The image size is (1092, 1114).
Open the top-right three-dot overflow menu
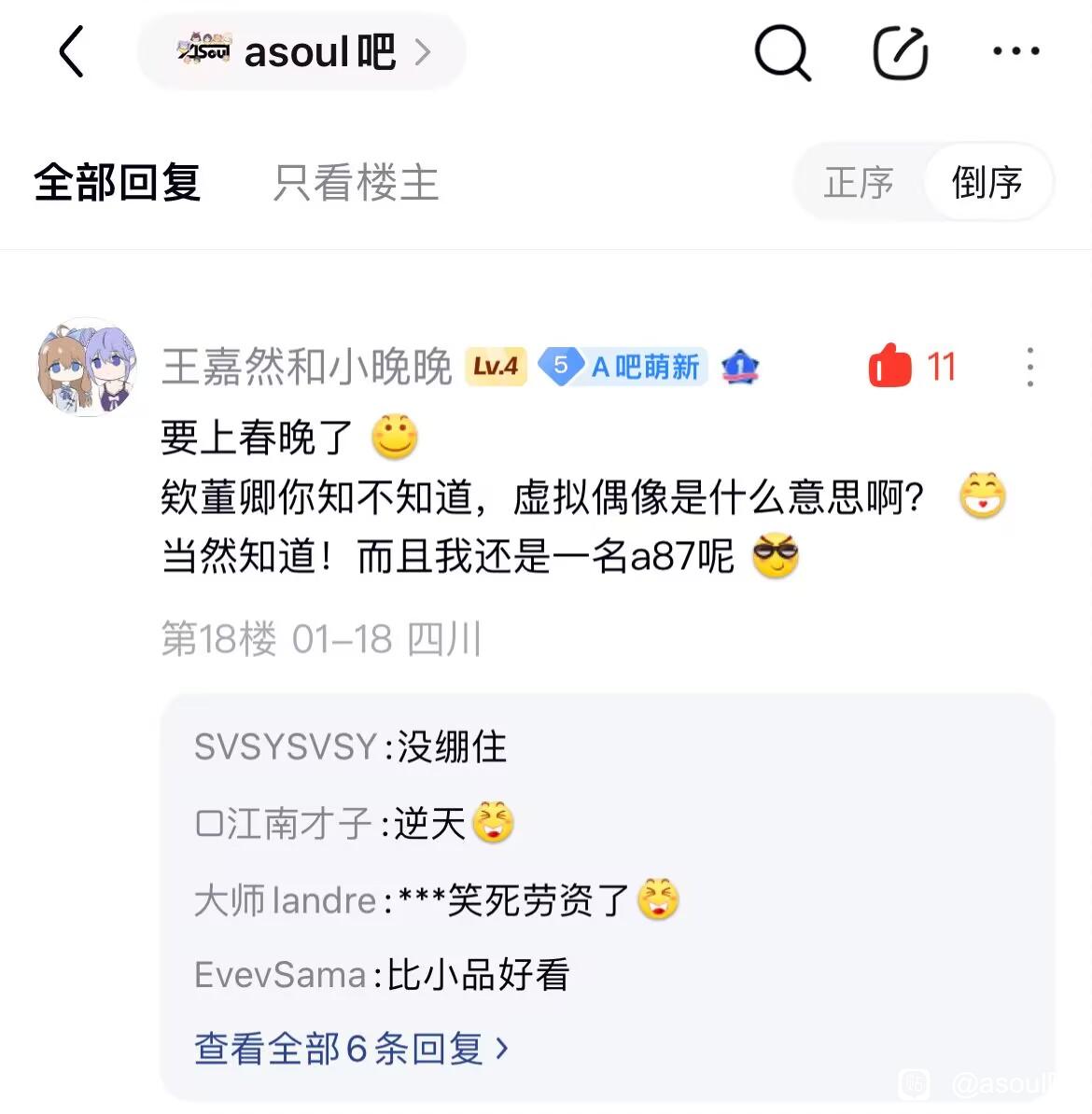1016,51
